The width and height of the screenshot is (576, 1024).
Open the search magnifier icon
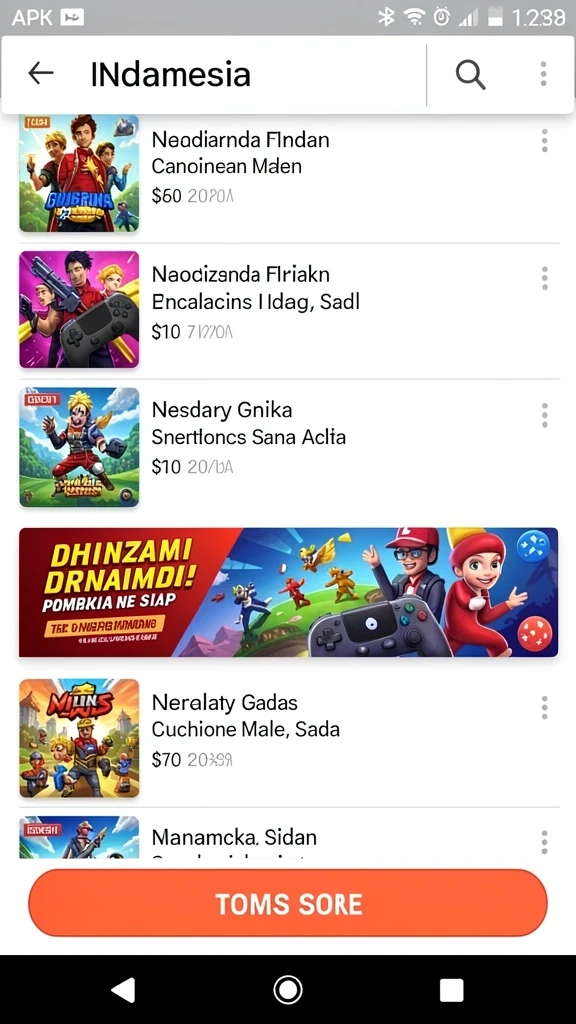click(x=470, y=74)
